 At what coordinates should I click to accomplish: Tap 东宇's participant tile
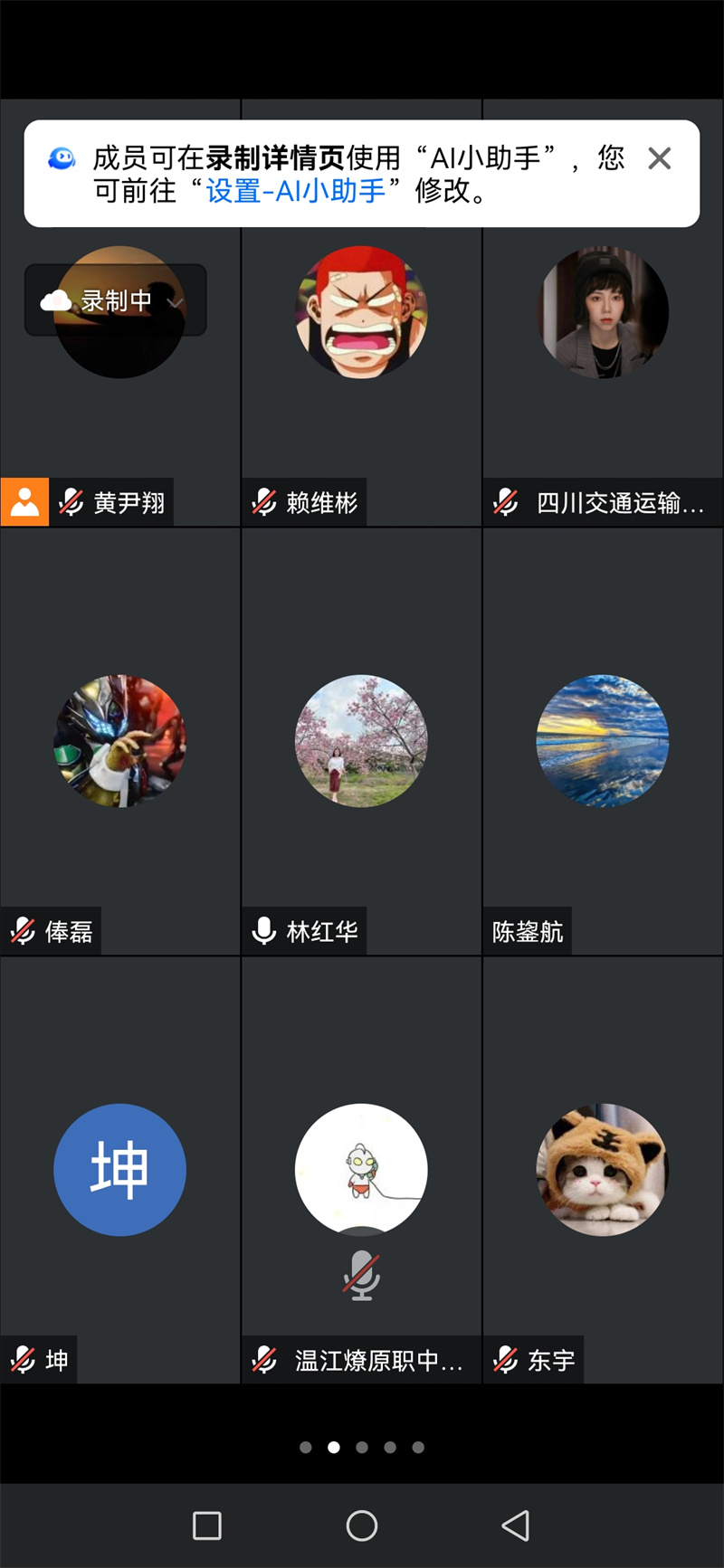point(603,1170)
